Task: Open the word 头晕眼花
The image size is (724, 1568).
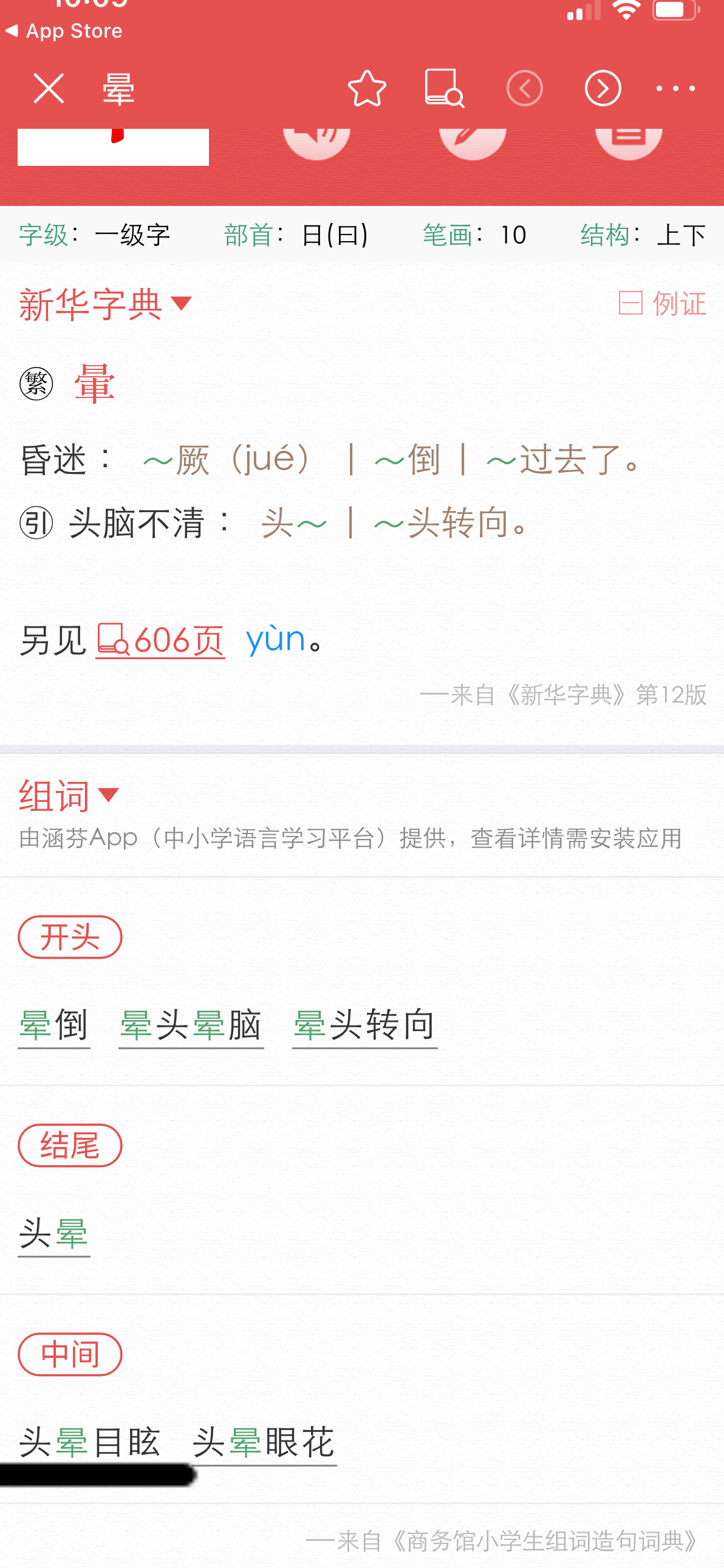Action: coord(264,1442)
